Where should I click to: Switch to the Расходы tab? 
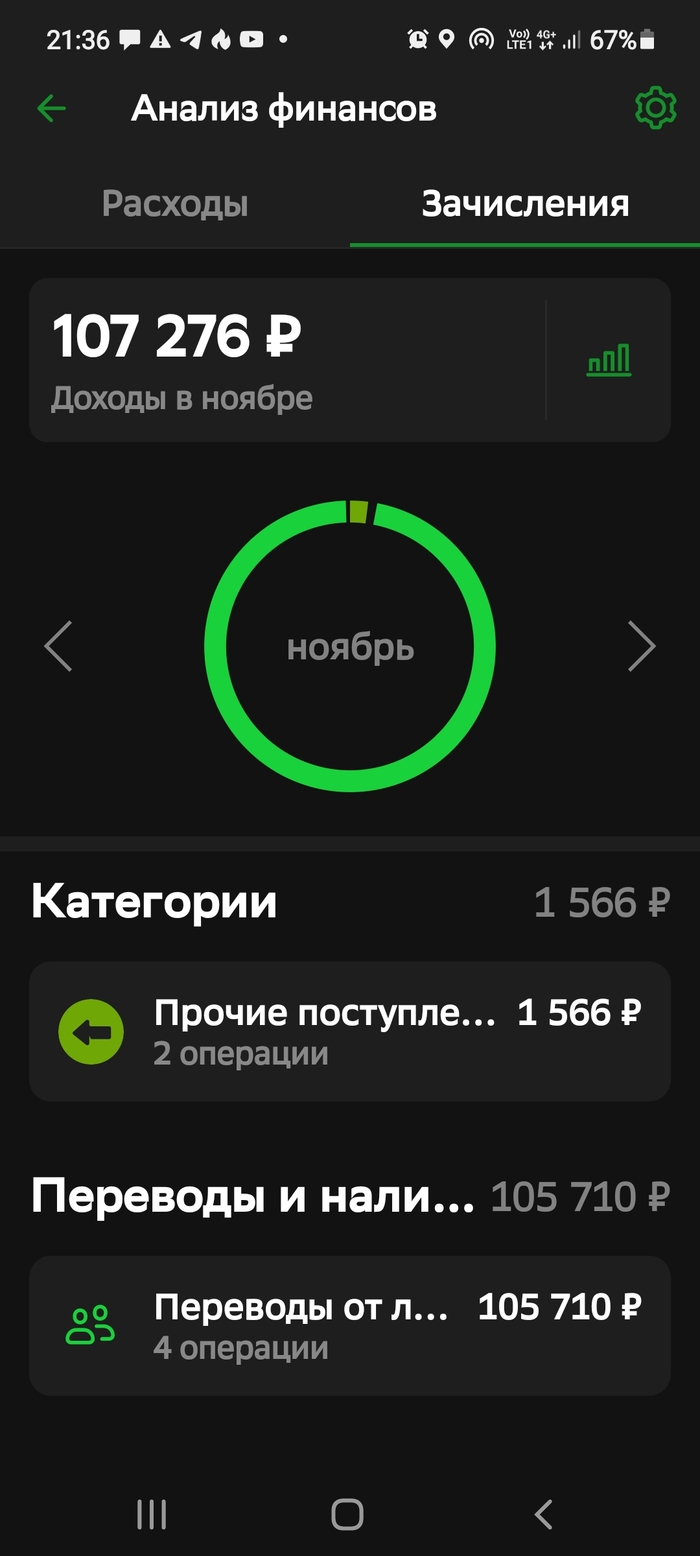pos(175,204)
